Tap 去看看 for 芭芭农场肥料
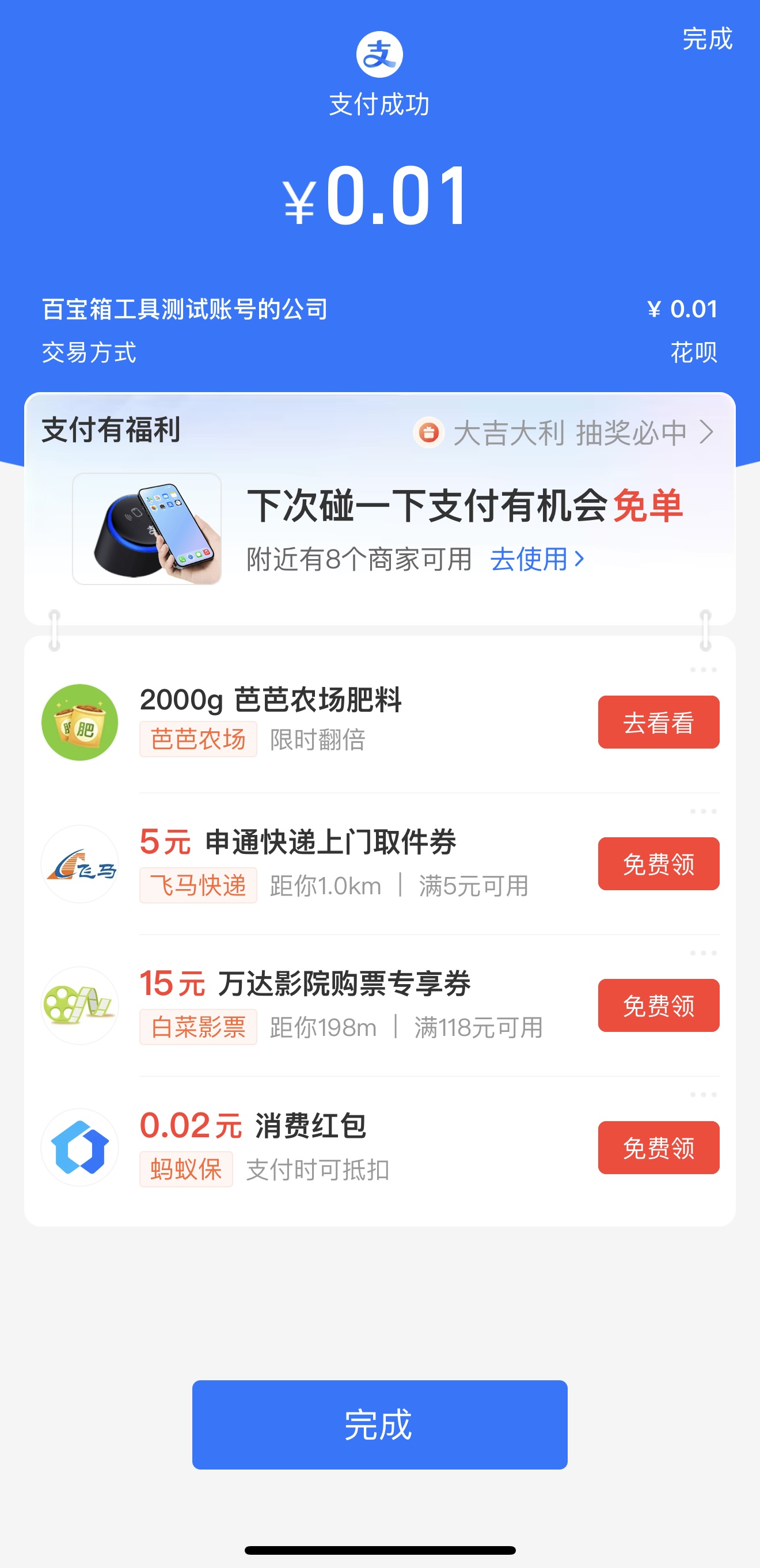Image resolution: width=760 pixels, height=1568 pixels. [659, 722]
